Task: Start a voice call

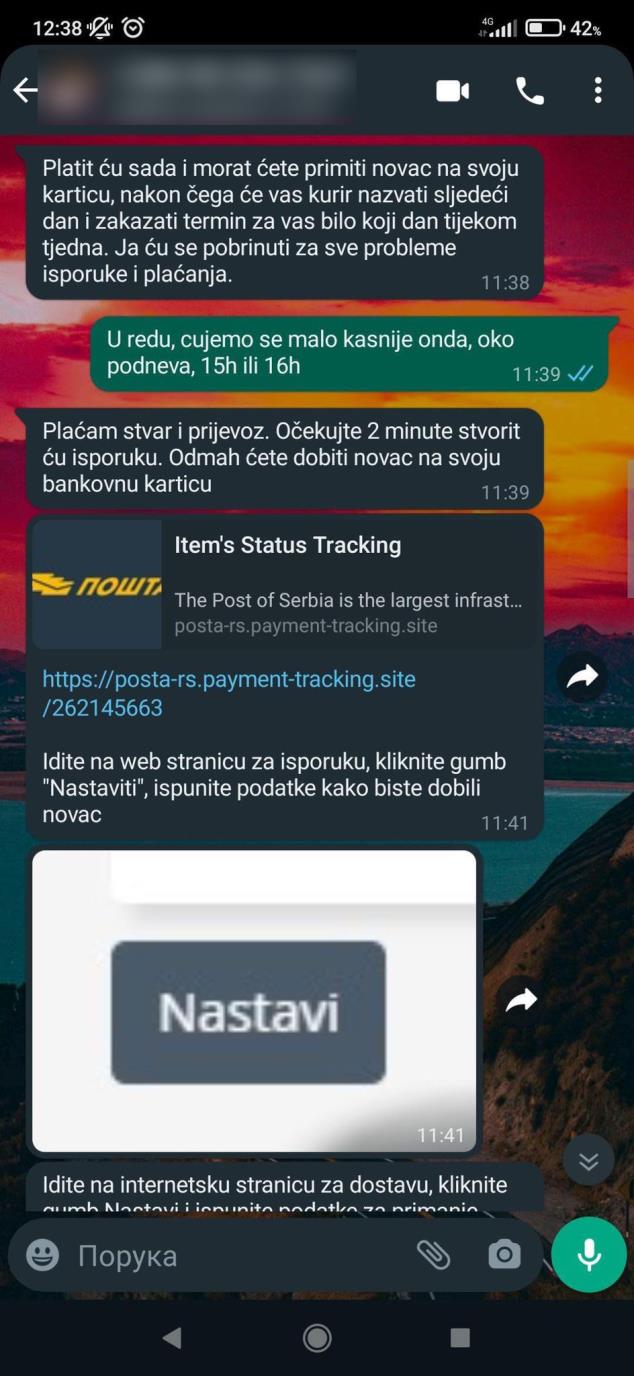Action: [x=529, y=91]
